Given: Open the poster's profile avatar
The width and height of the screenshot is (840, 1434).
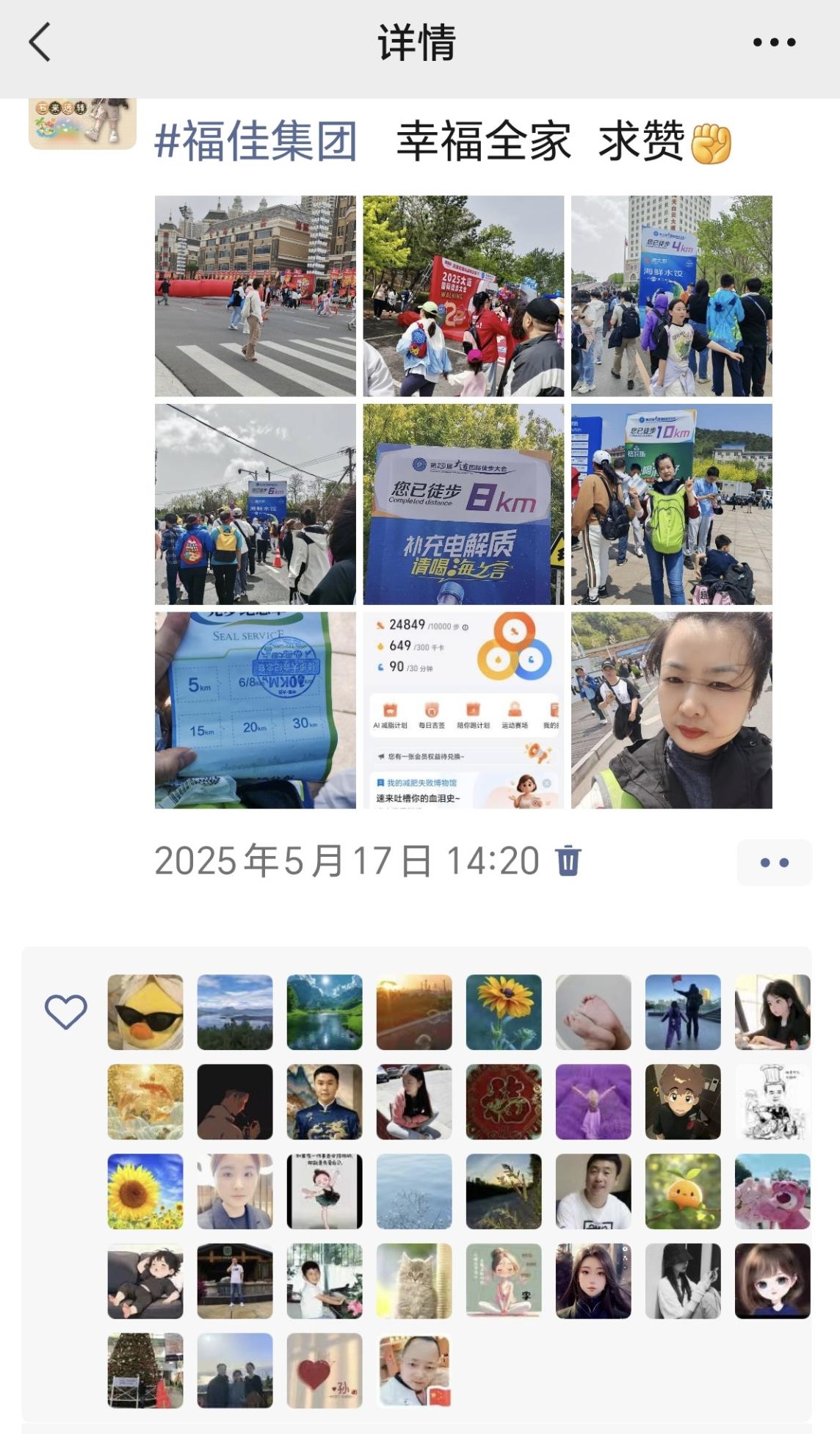Looking at the screenshot, I should pyautogui.click(x=82, y=122).
